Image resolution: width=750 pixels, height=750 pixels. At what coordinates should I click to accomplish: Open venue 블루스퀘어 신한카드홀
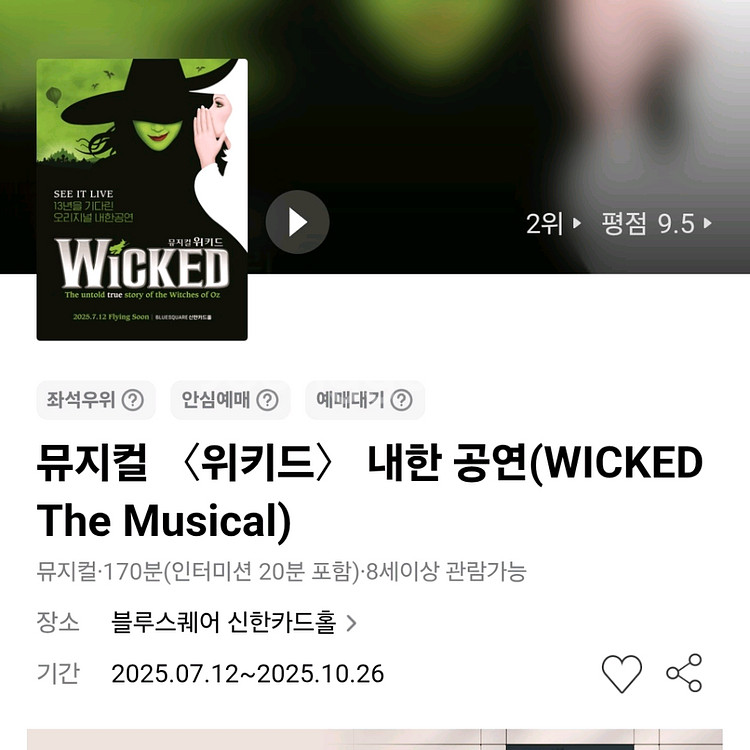(x=234, y=622)
